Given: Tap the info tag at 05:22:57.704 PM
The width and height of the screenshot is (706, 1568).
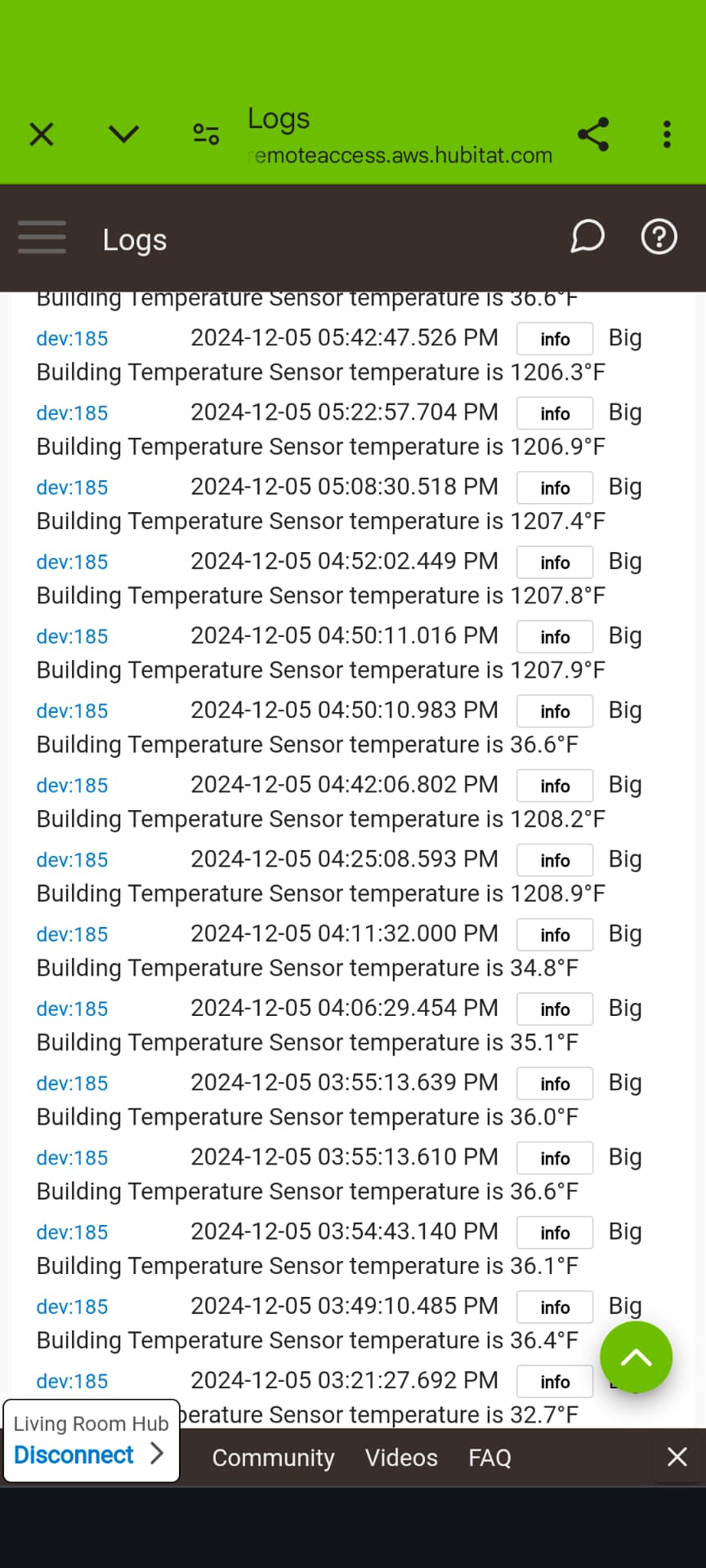Looking at the screenshot, I should (x=555, y=413).
